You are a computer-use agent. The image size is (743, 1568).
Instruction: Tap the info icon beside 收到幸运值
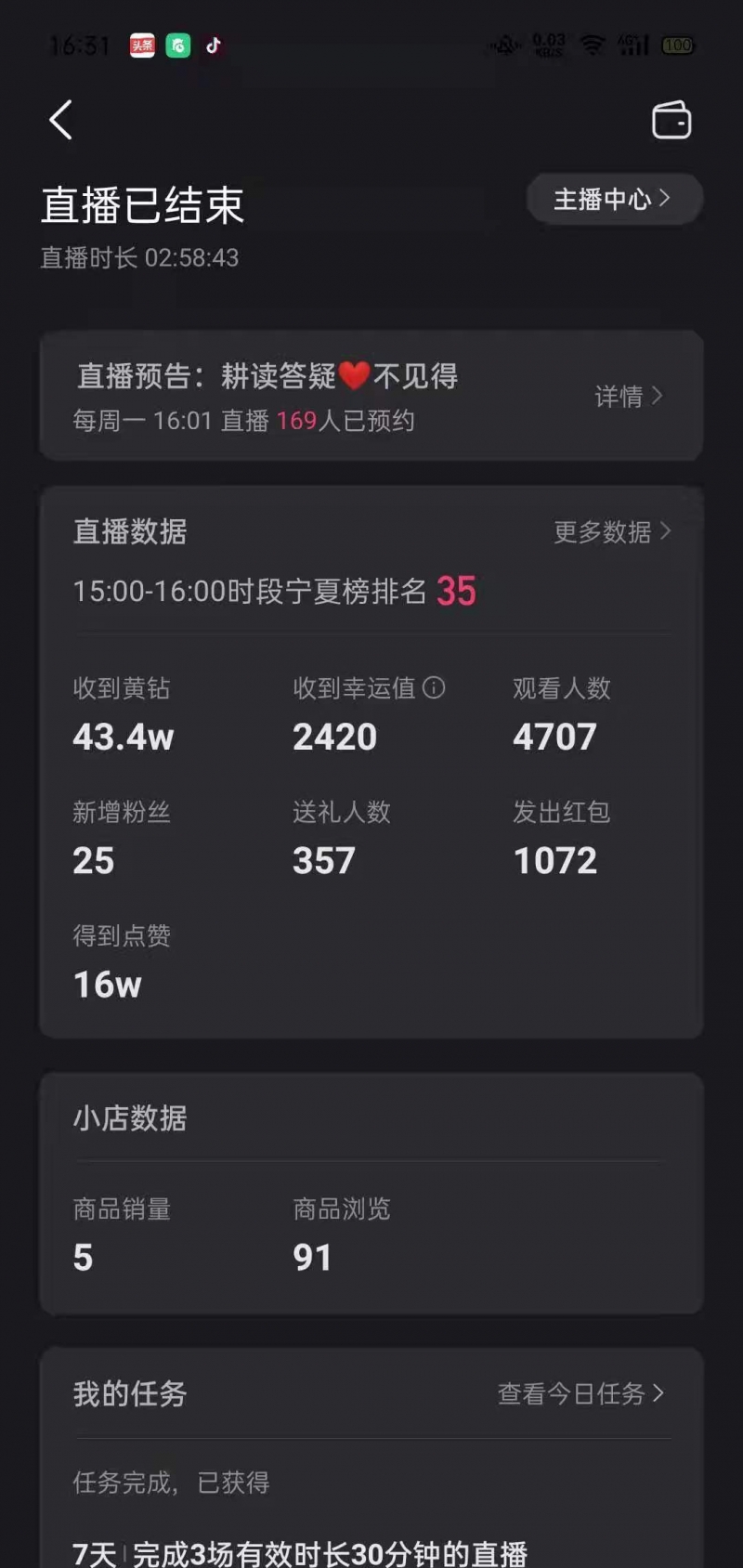tap(434, 687)
